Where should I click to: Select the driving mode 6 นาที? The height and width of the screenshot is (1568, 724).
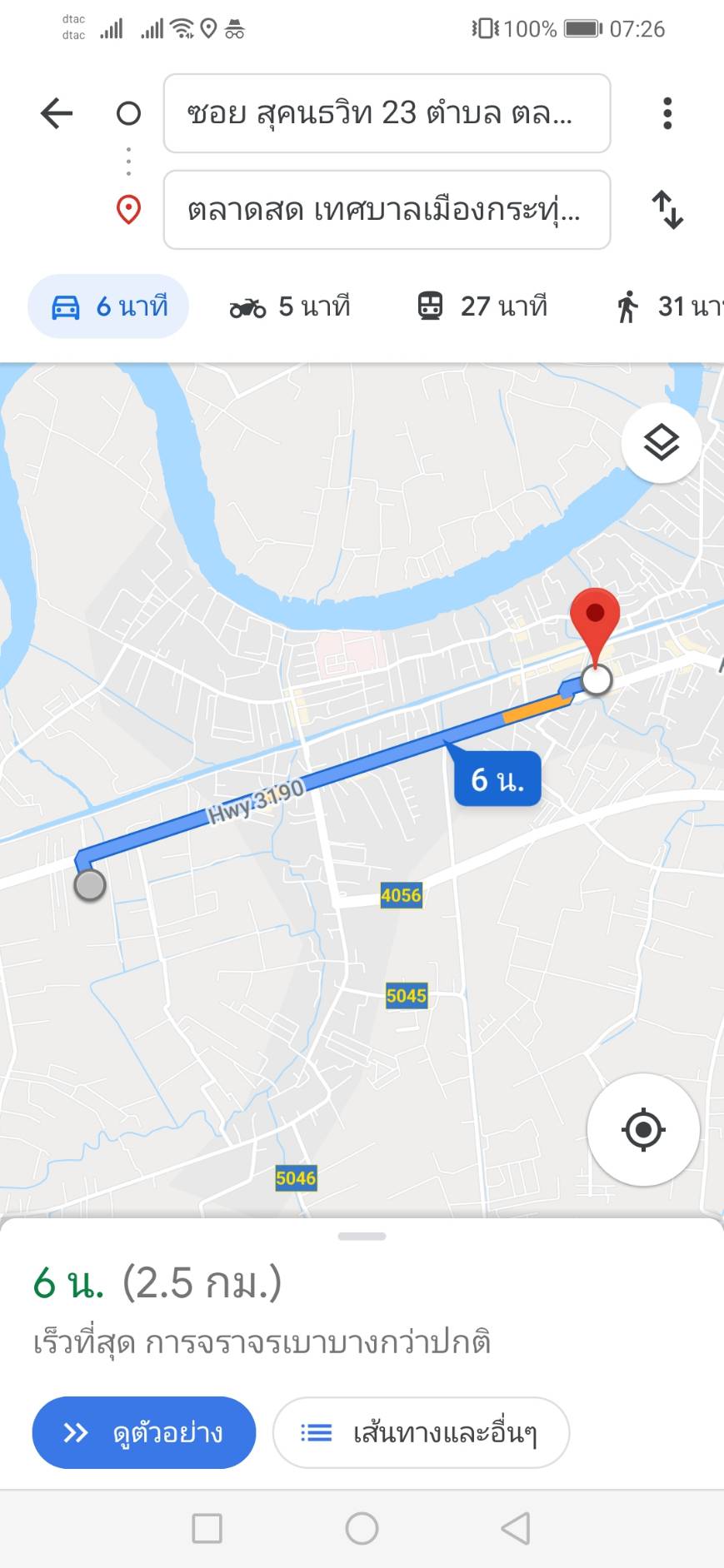coord(108,306)
